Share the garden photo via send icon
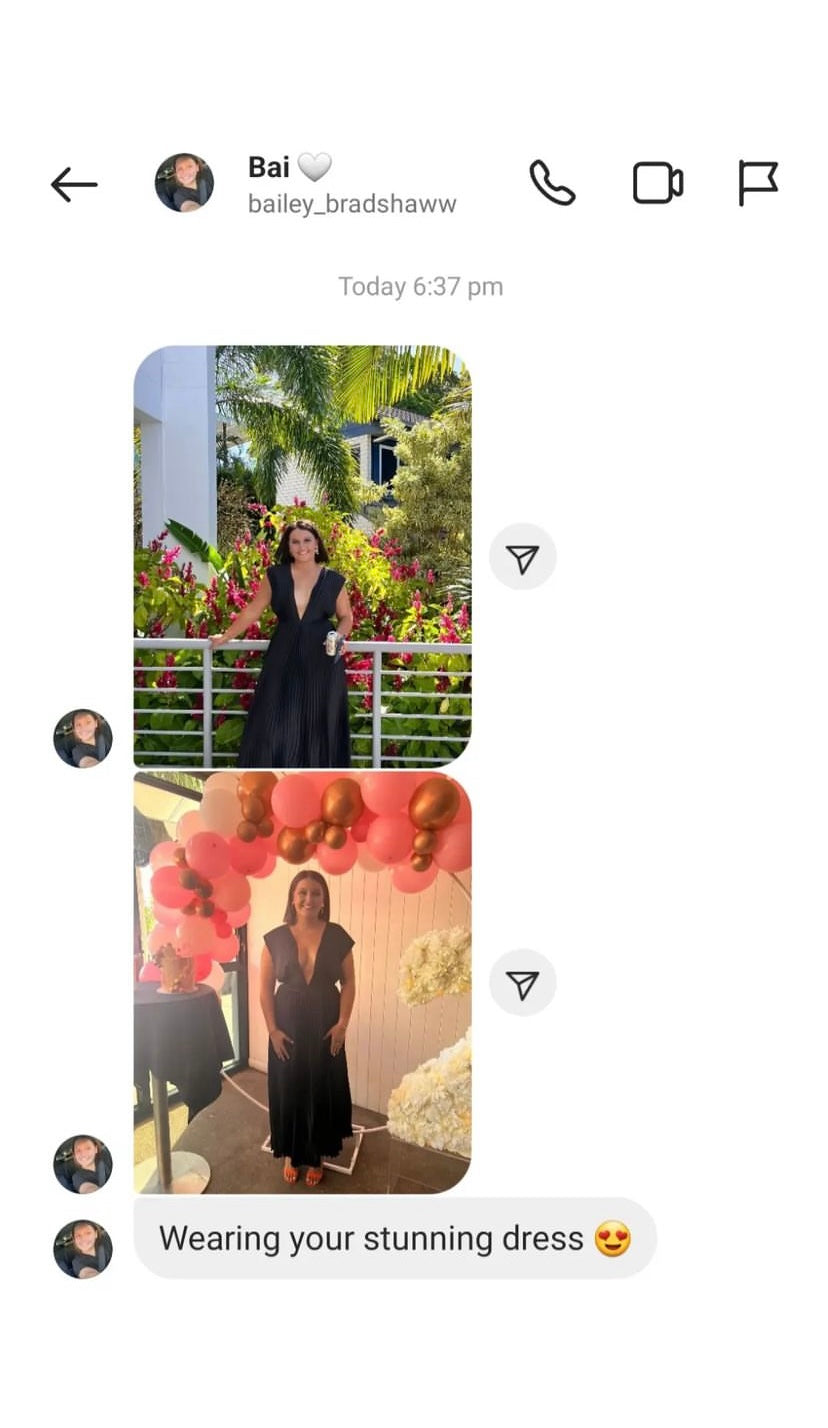828x1428 pixels. click(522, 558)
